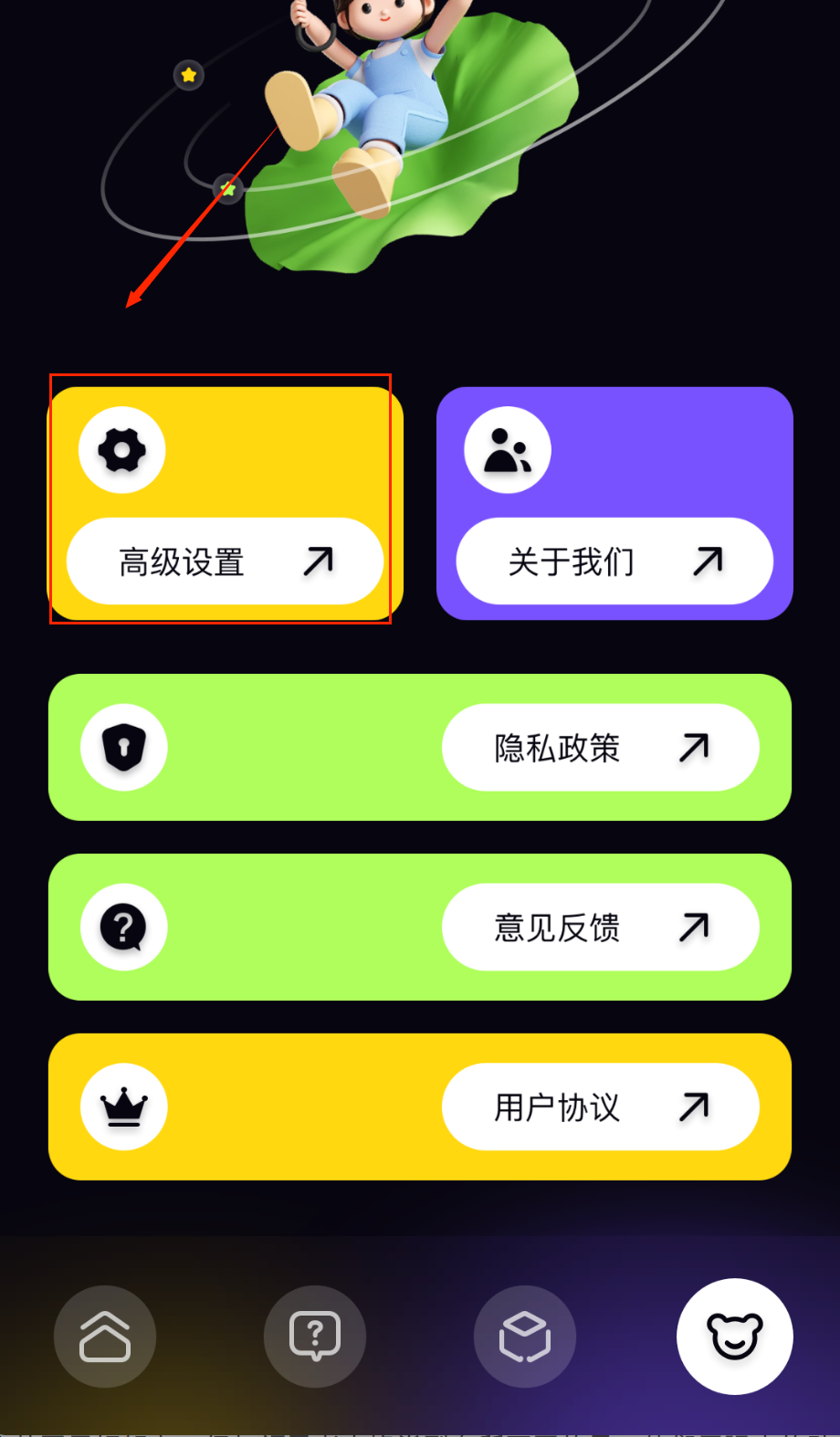Switch to the cube box tab
Viewport: 840px width, 1437px height.
[525, 1337]
